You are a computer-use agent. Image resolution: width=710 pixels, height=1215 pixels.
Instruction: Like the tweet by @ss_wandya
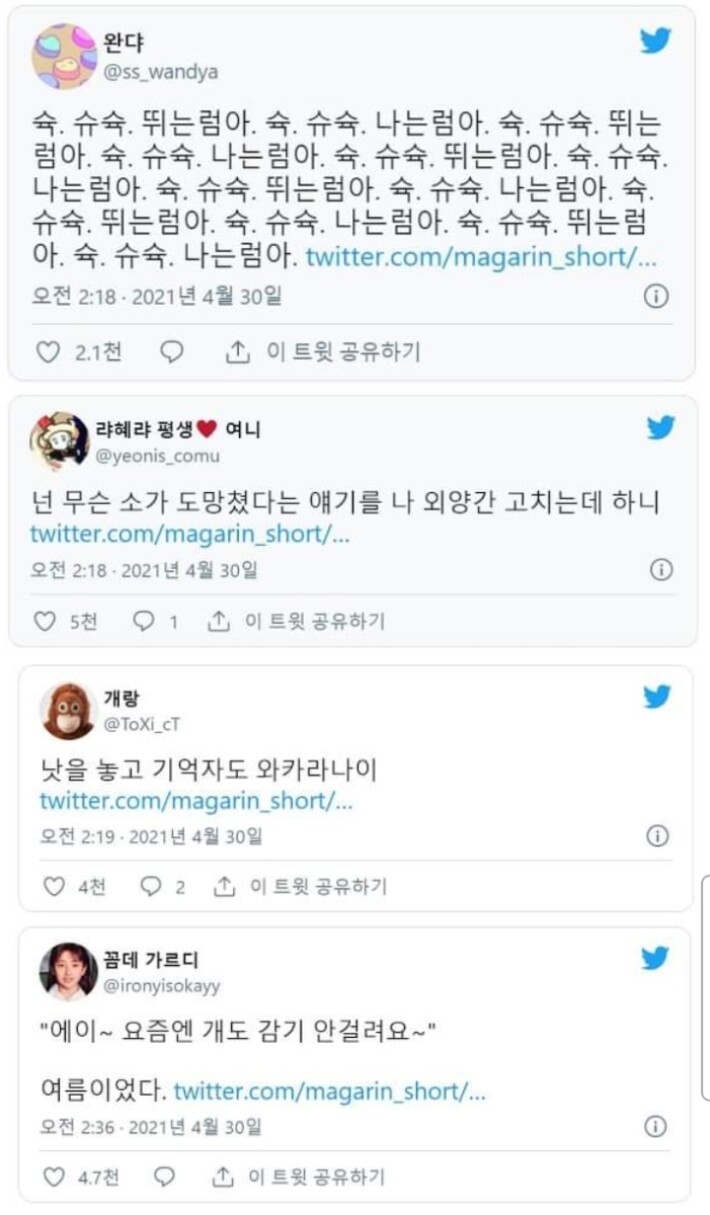tap(48, 352)
